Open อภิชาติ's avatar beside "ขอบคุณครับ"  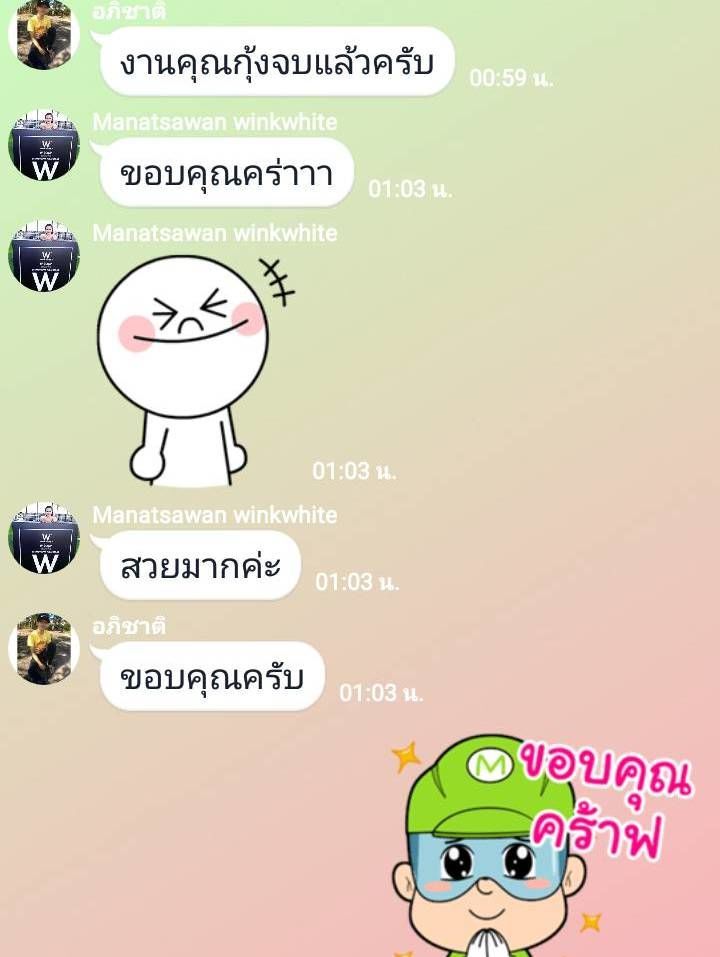pos(44,649)
